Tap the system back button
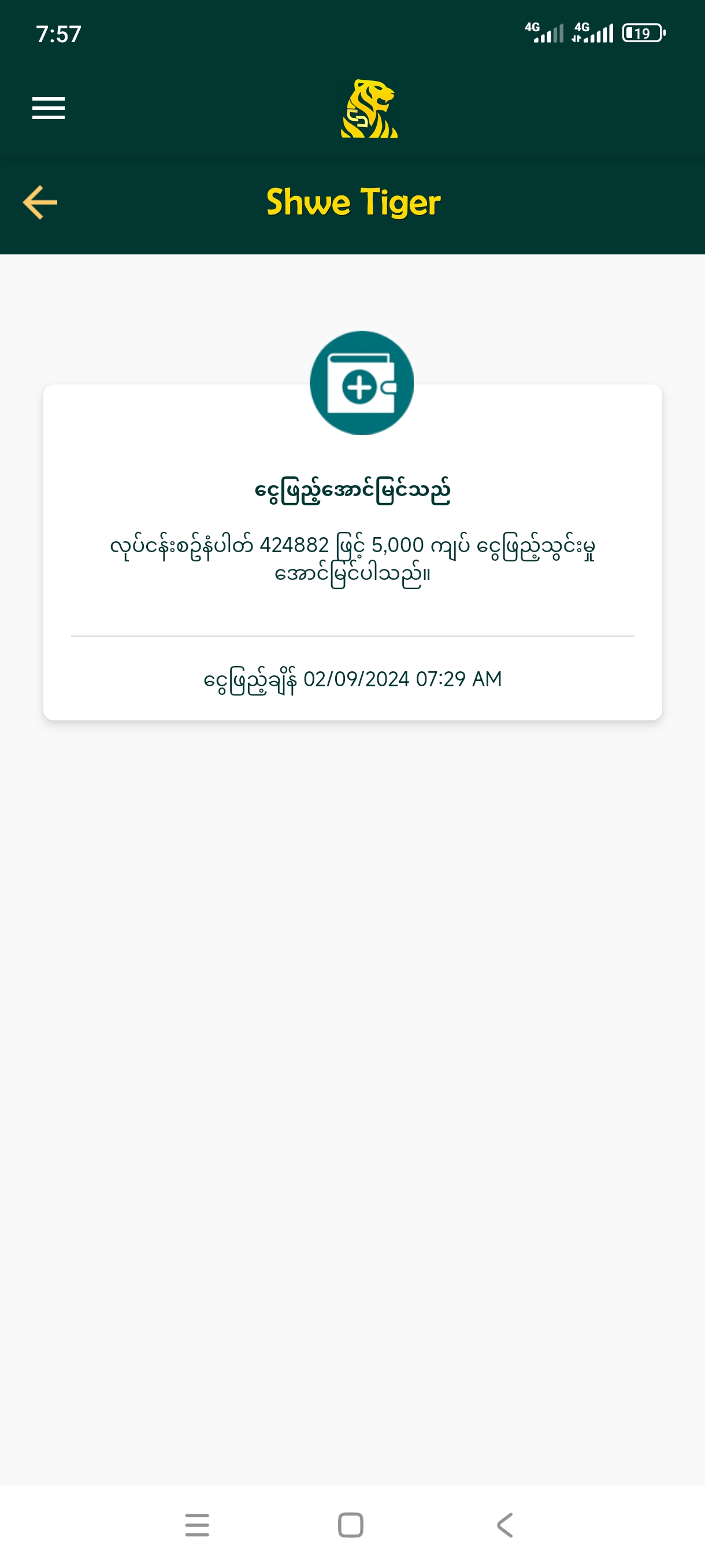705x1568 pixels. [505, 1525]
